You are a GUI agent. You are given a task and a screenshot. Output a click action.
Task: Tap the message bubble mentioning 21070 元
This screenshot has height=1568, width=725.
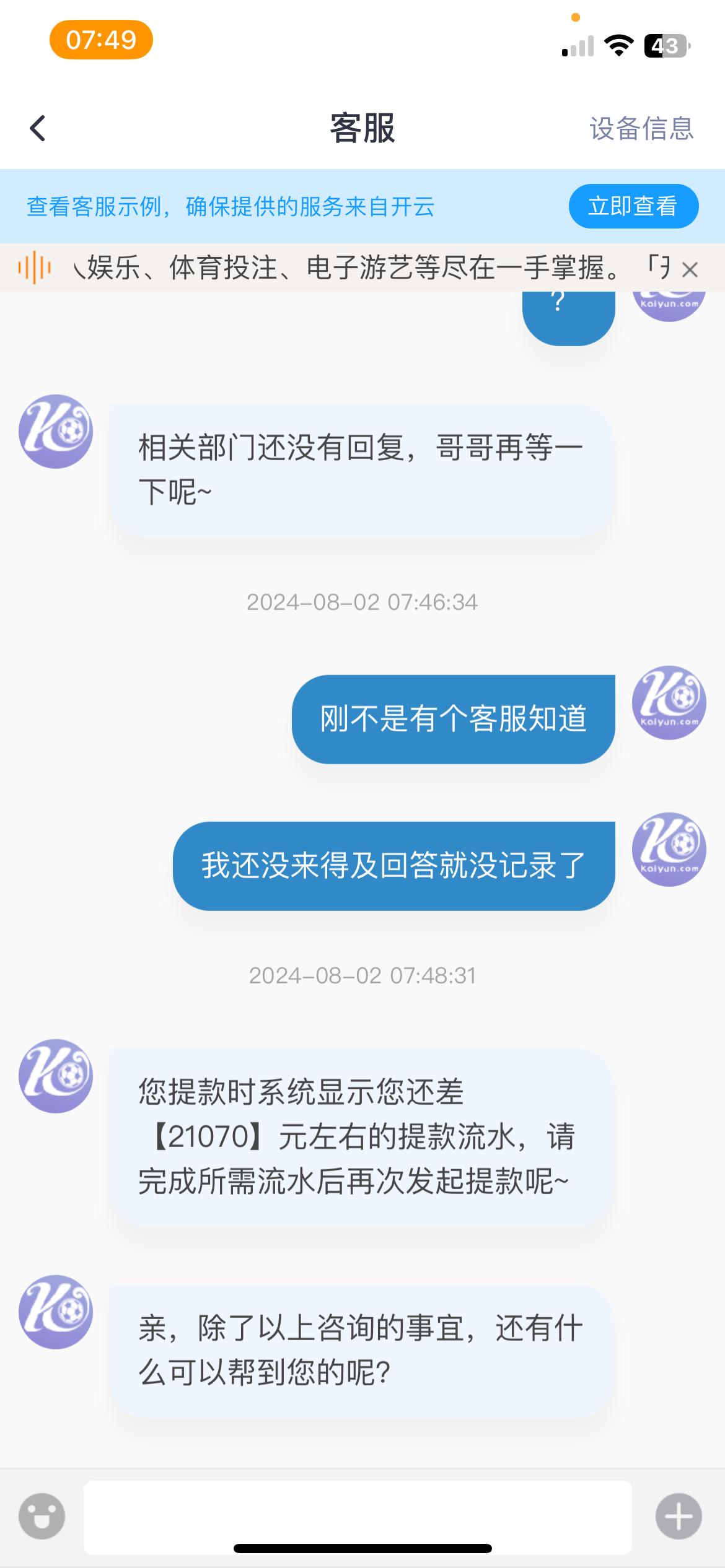[362, 1136]
